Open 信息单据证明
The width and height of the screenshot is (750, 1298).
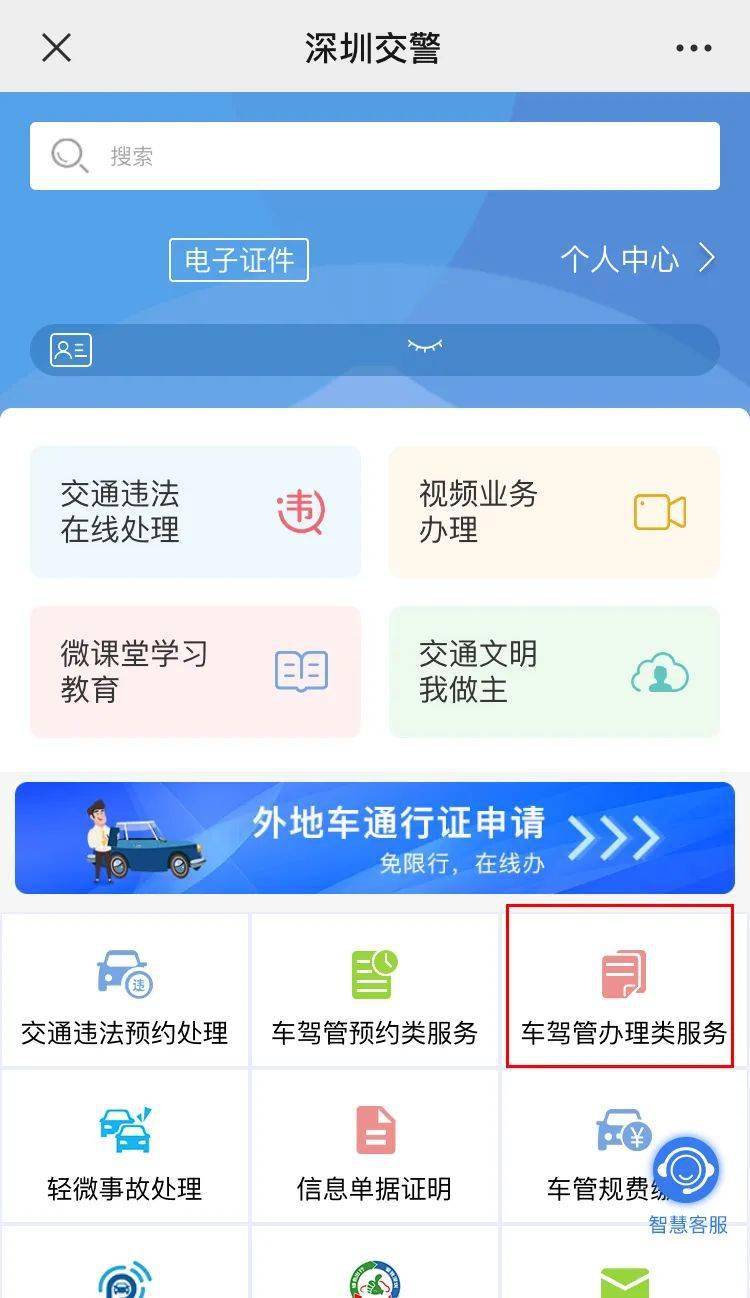pos(375,1146)
